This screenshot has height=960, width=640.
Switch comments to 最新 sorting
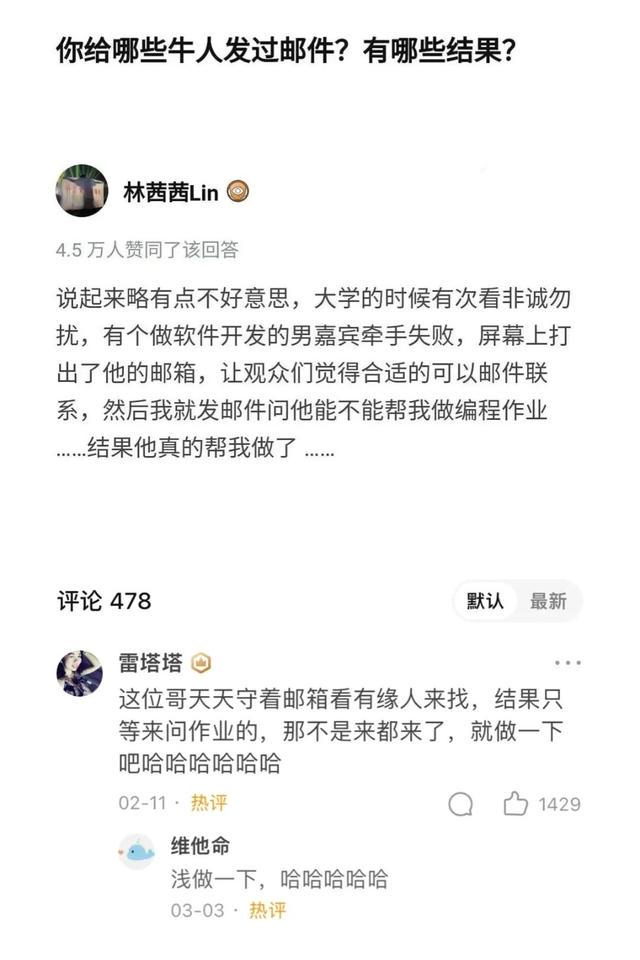click(548, 601)
